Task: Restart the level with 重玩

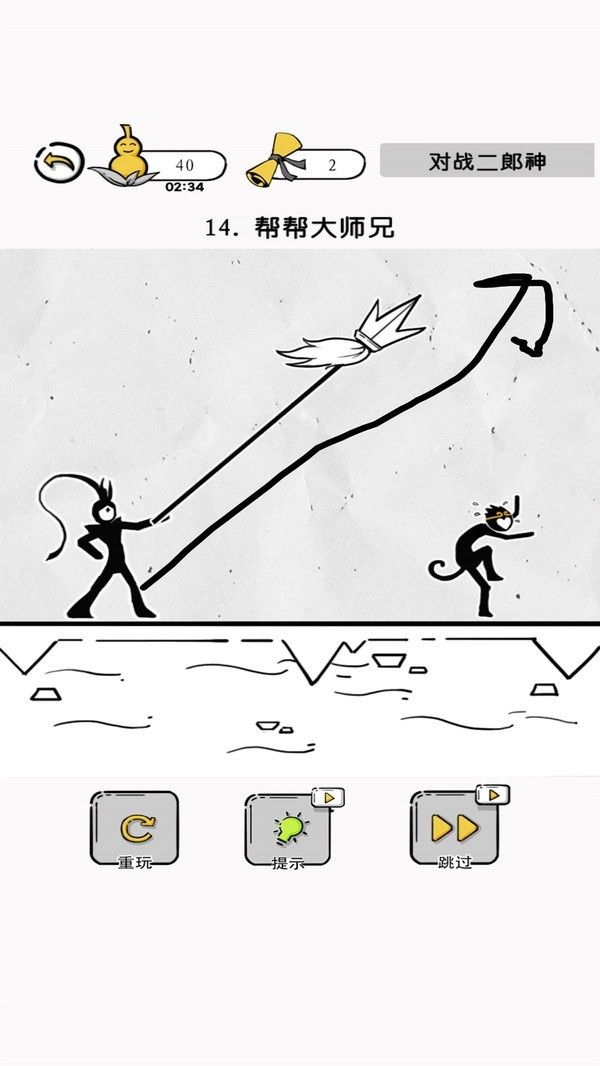Action: (135, 829)
